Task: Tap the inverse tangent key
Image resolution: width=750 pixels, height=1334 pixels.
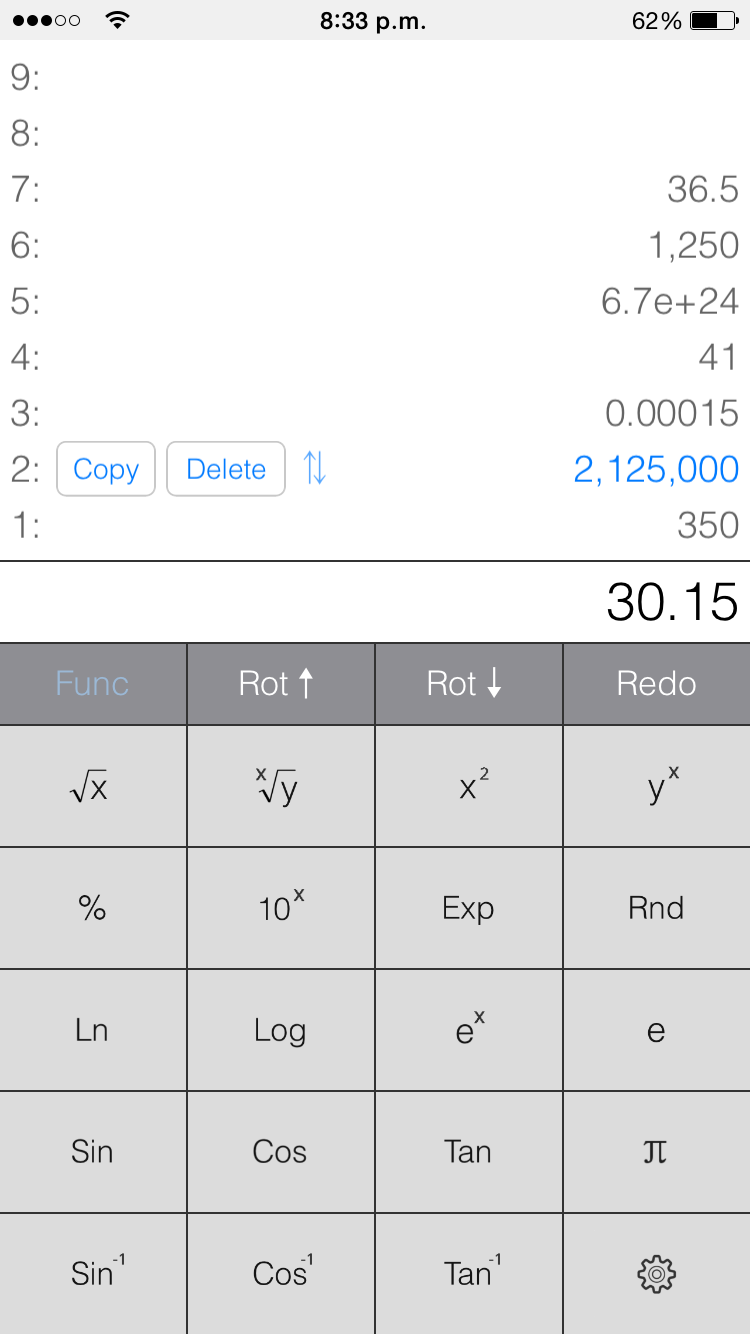Action: tap(468, 1274)
